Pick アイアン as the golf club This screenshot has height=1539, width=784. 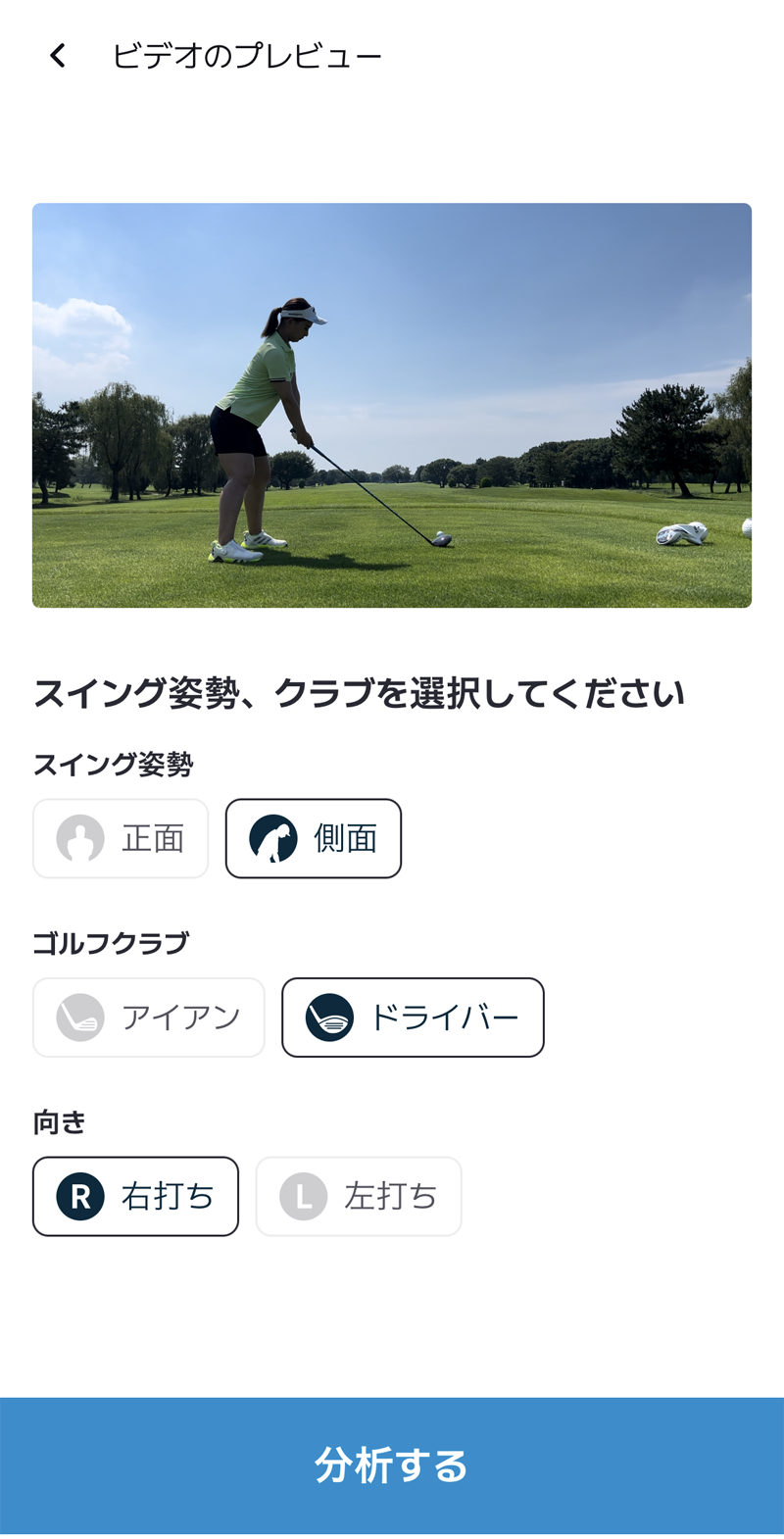[x=149, y=1018]
